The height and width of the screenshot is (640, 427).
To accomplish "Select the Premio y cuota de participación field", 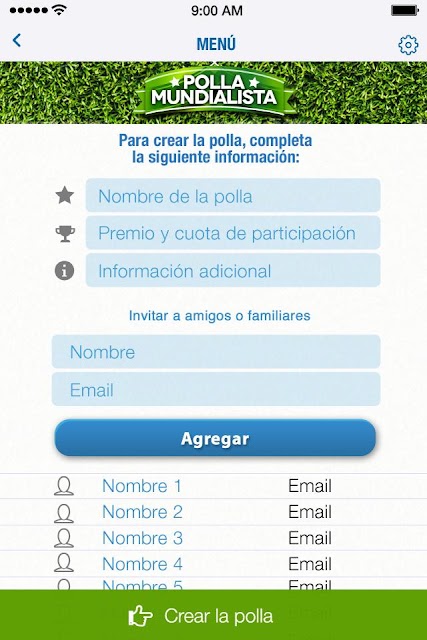I will [x=233, y=233].
